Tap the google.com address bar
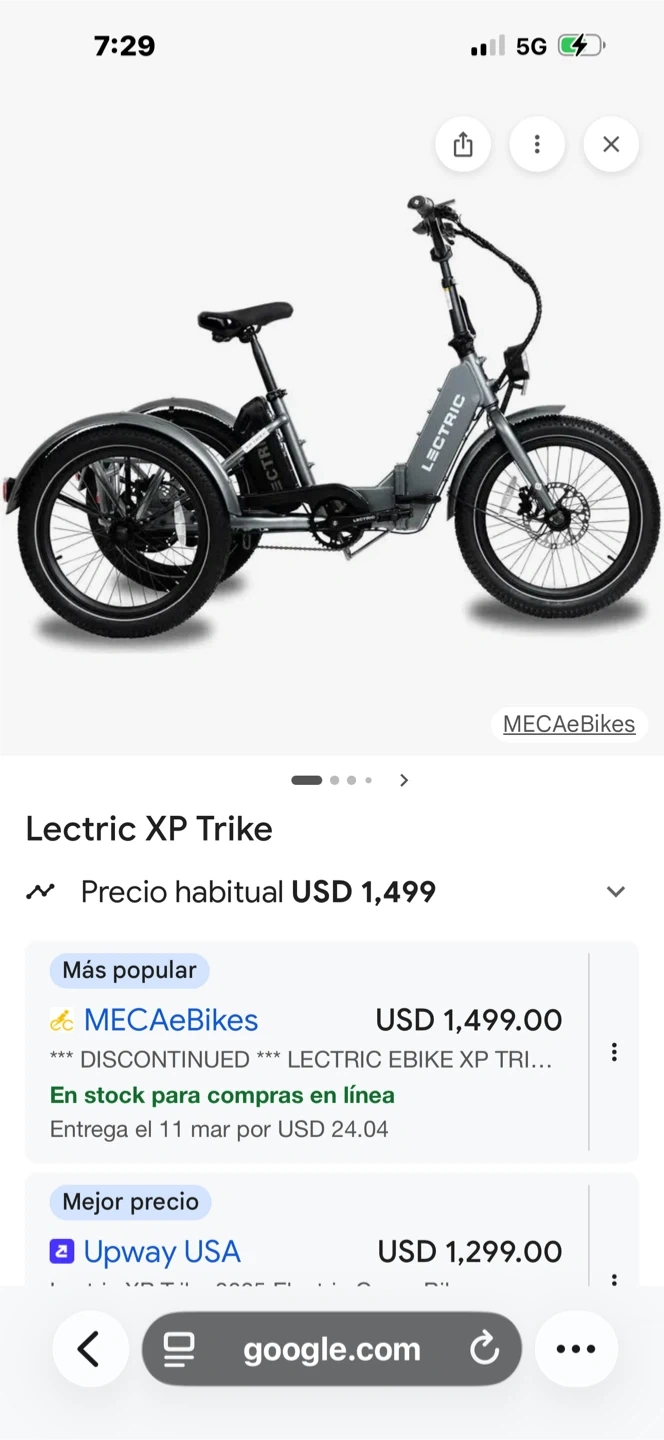 tap(332, 1350)
